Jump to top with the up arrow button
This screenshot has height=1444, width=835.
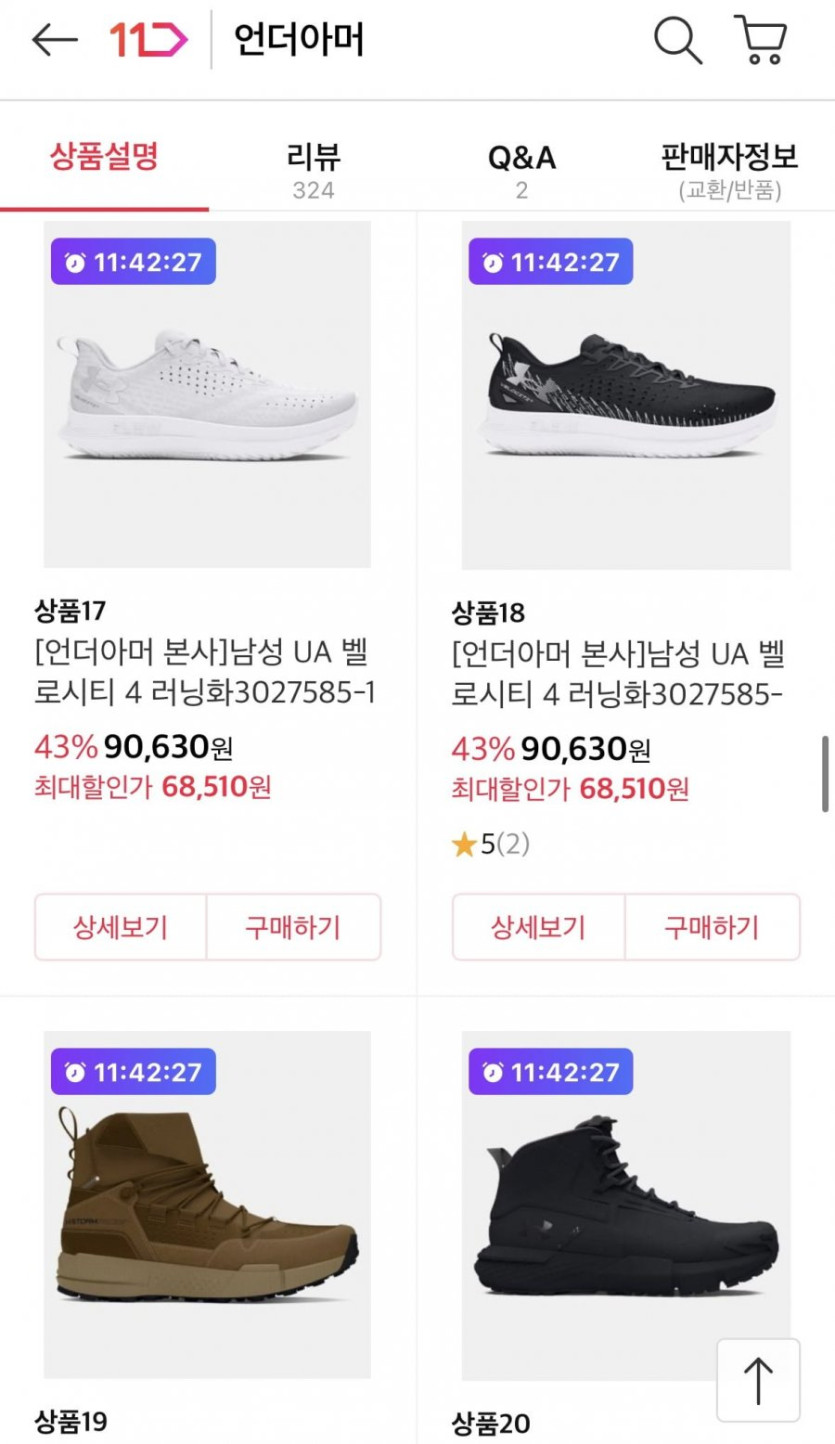[758, 1380]
